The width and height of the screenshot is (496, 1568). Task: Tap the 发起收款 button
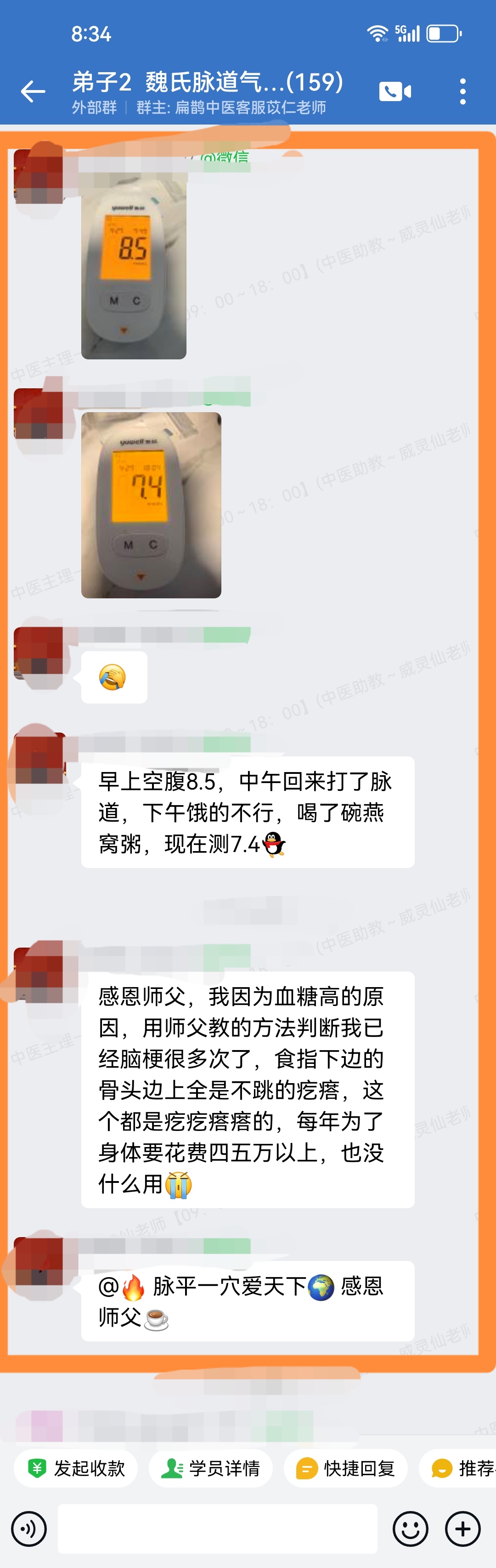pyautogui.click(x=76, y=1468)
